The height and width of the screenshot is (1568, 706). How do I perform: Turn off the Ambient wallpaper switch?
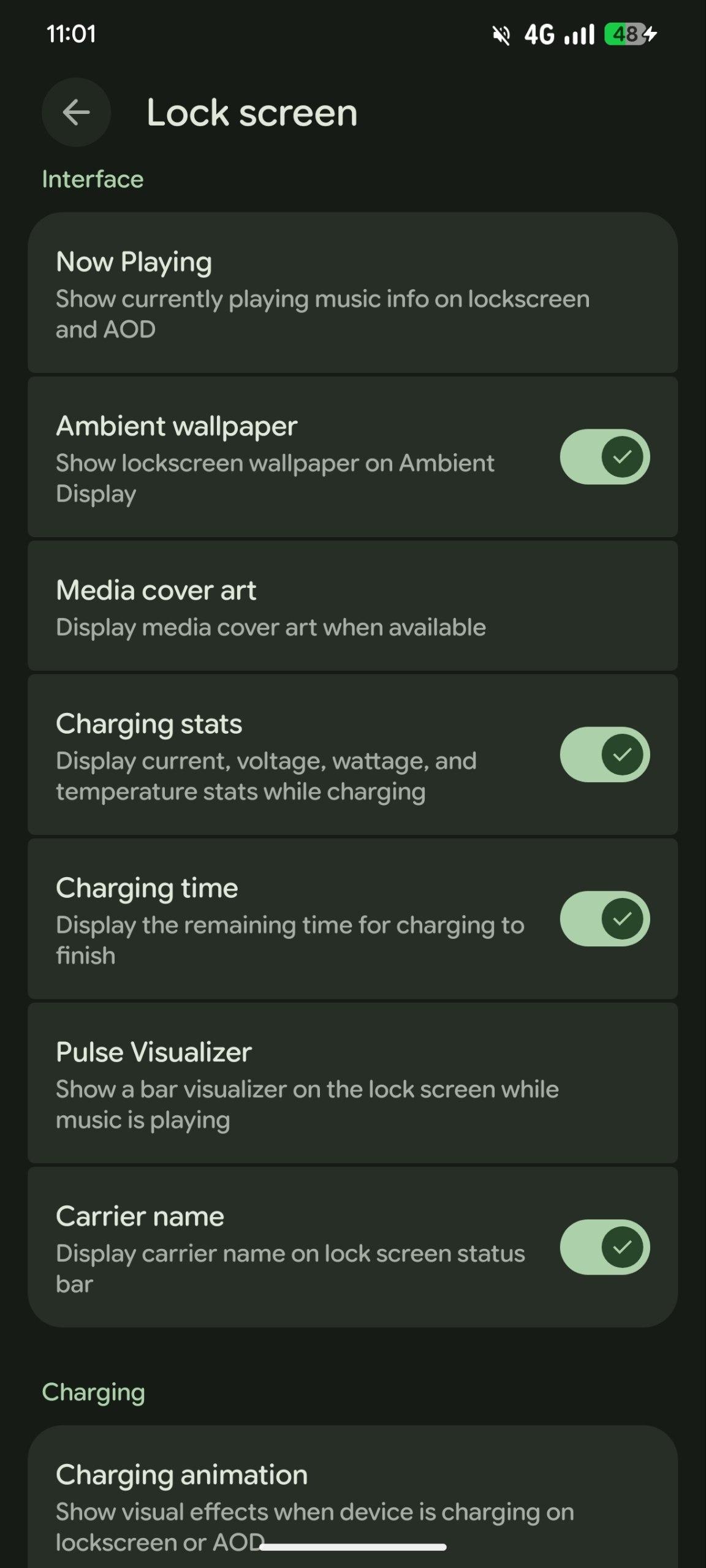point(604,457)
